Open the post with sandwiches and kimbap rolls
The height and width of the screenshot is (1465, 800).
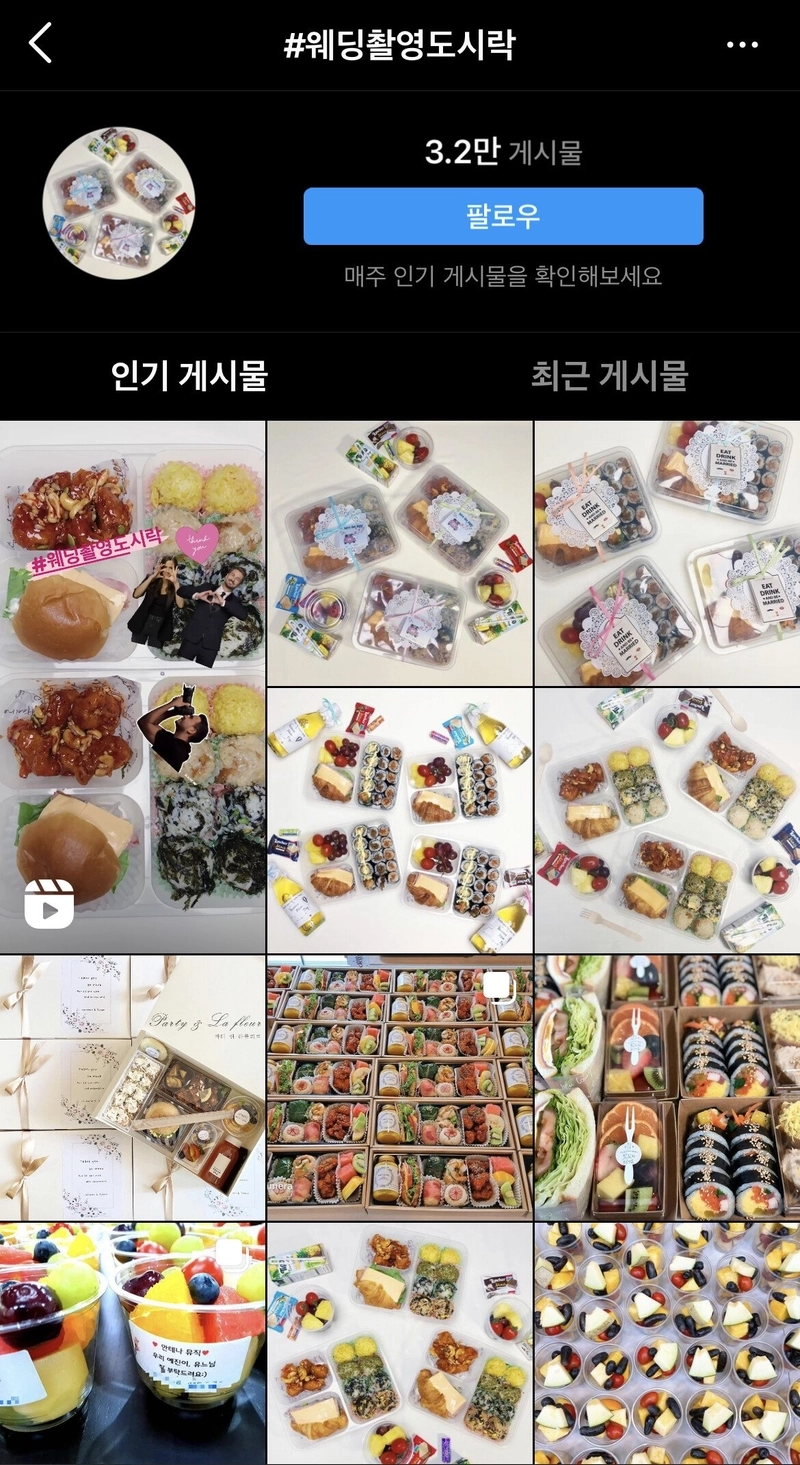[667, 1087]
